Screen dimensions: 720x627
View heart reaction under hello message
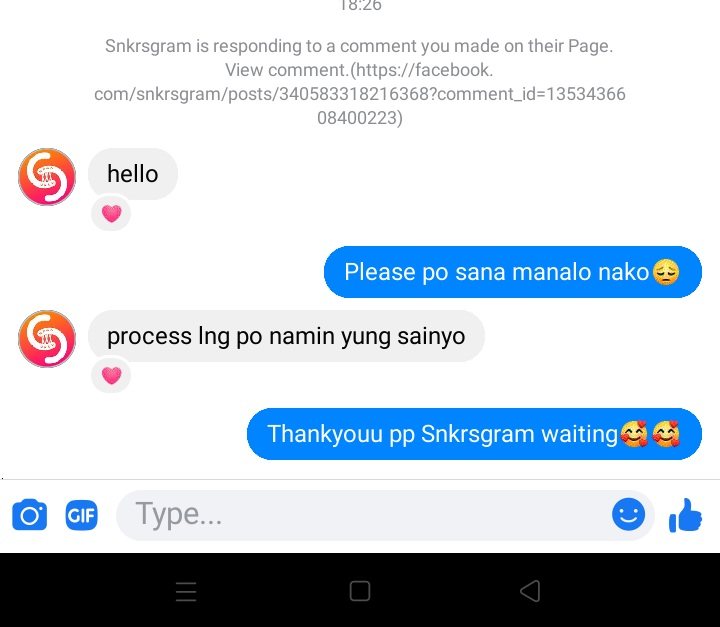[111, 213]
